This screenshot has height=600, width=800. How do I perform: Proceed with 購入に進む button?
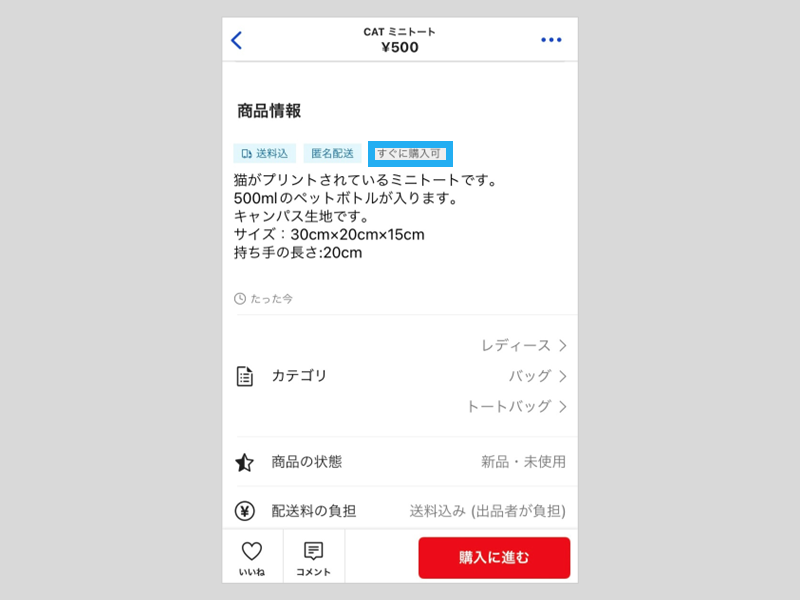(494, 557)
